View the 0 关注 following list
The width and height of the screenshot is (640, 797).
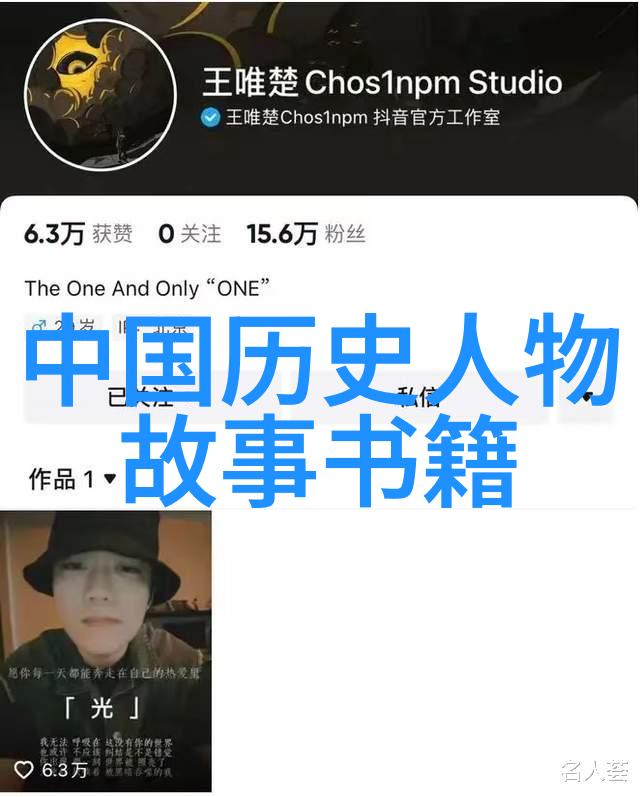[x=190, y=234]
